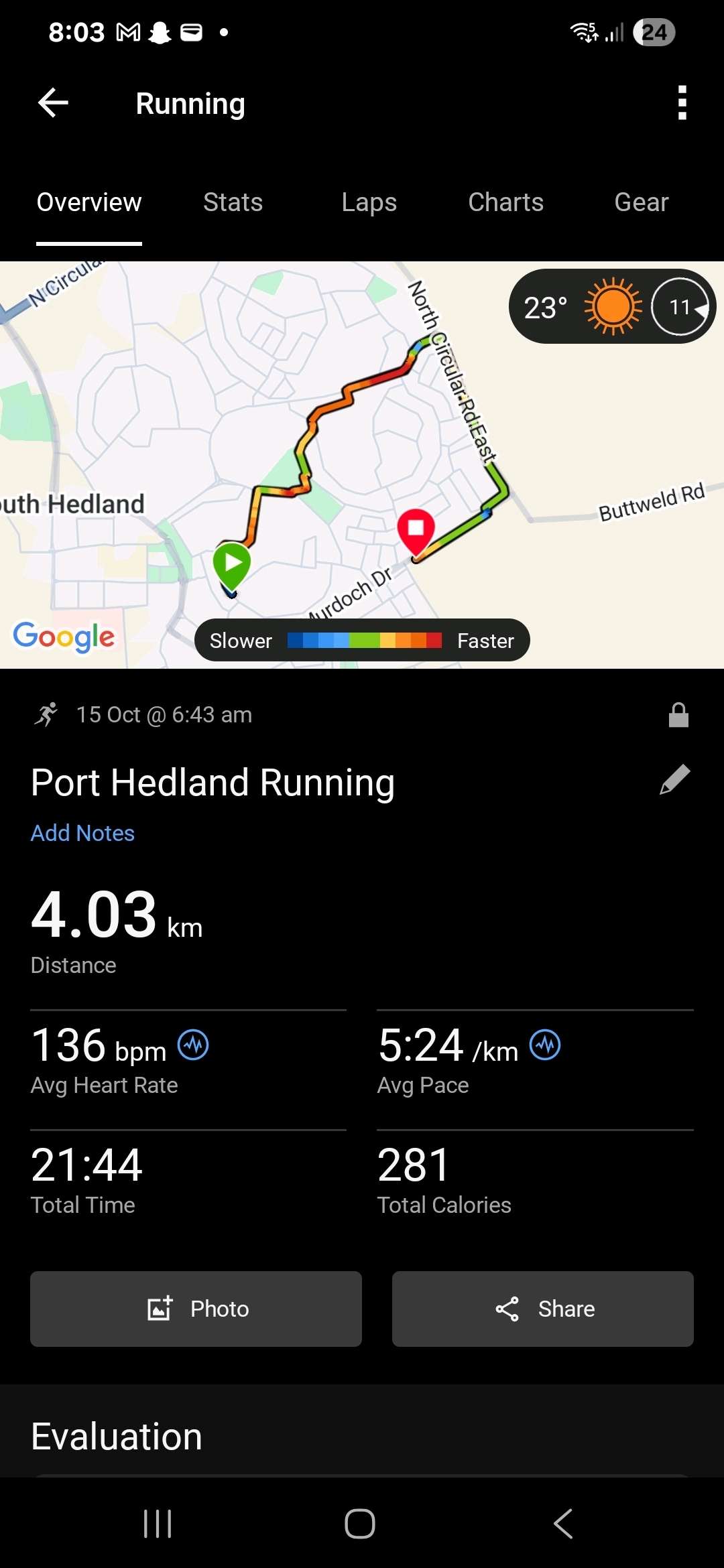The height and width of the screenshot is (1568, 724).
Task: Edit the activity name with pencil icon
Action: (x=674, y=780)
